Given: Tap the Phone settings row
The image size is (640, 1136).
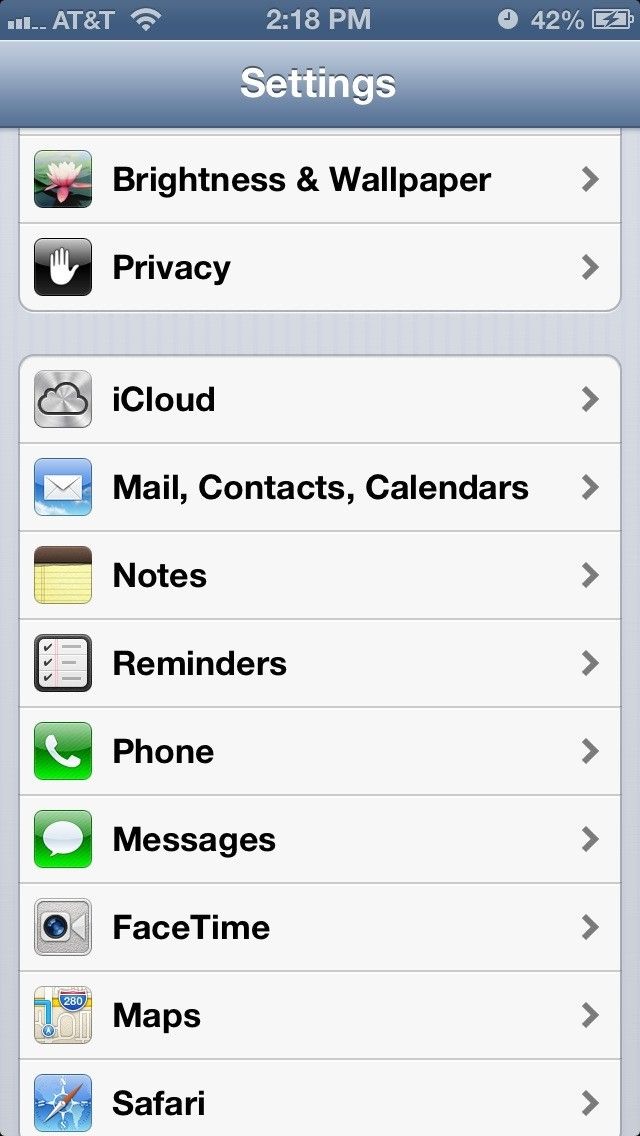Looking at the screenshot, I should pos(320,751).
